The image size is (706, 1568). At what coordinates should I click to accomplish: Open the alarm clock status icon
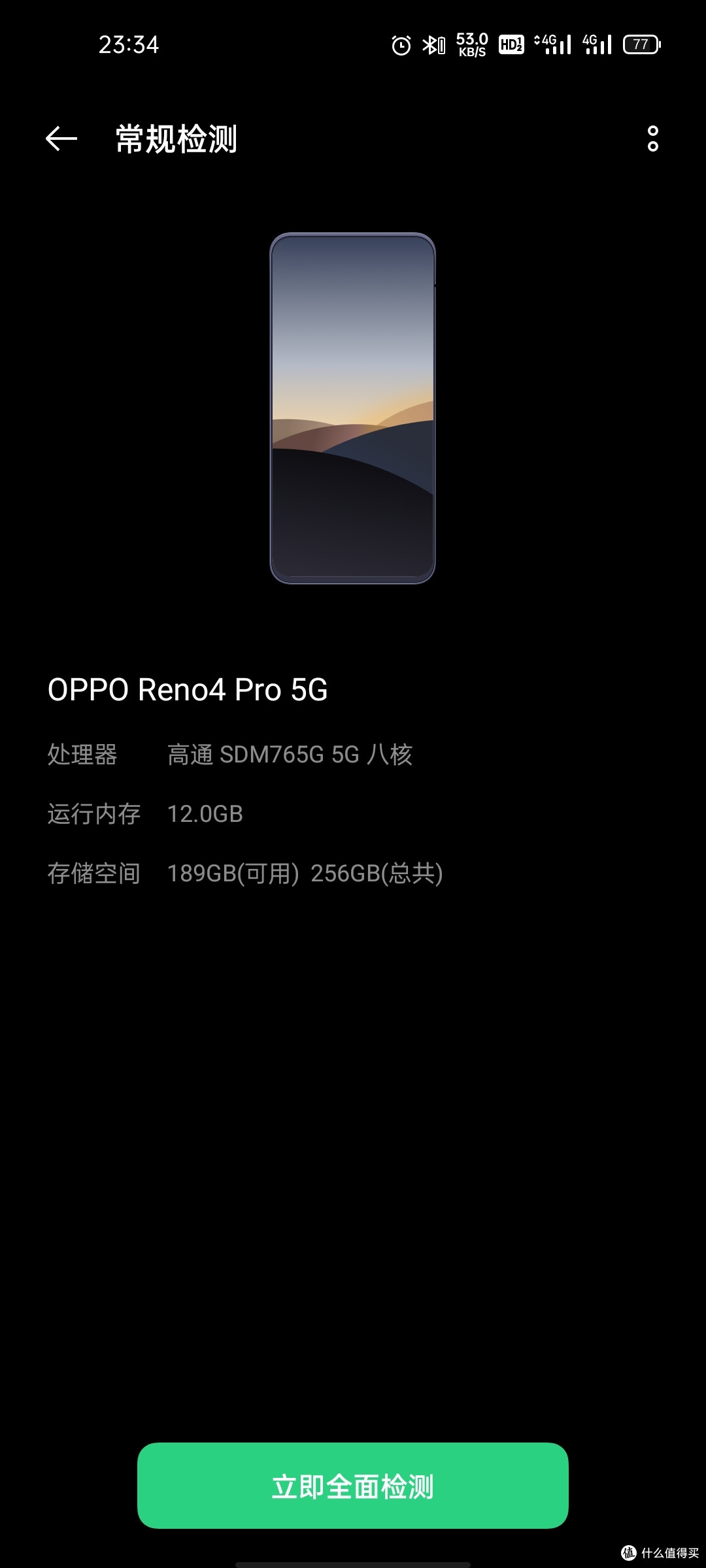[399, 44]
